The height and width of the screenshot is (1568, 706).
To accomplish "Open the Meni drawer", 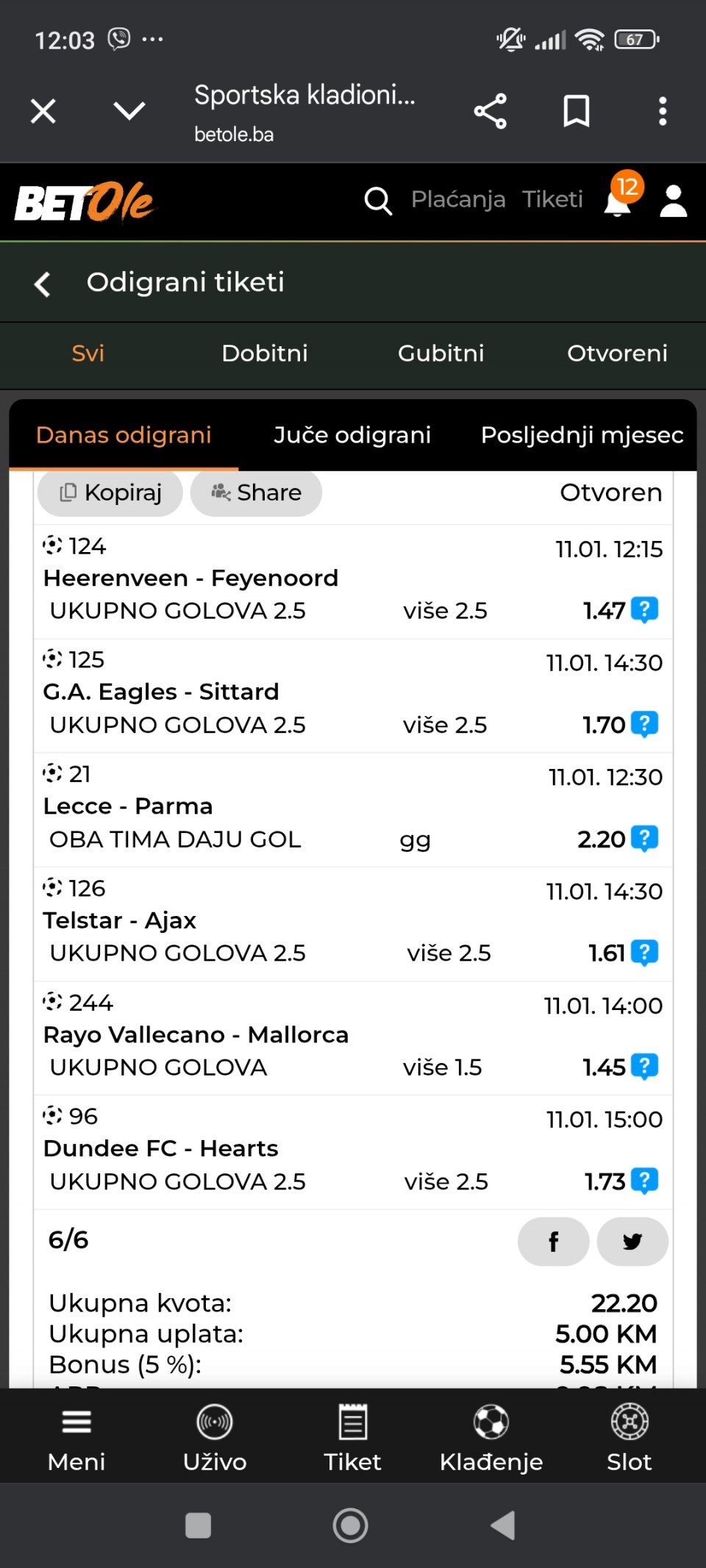I will click(x=76, y=1436).
